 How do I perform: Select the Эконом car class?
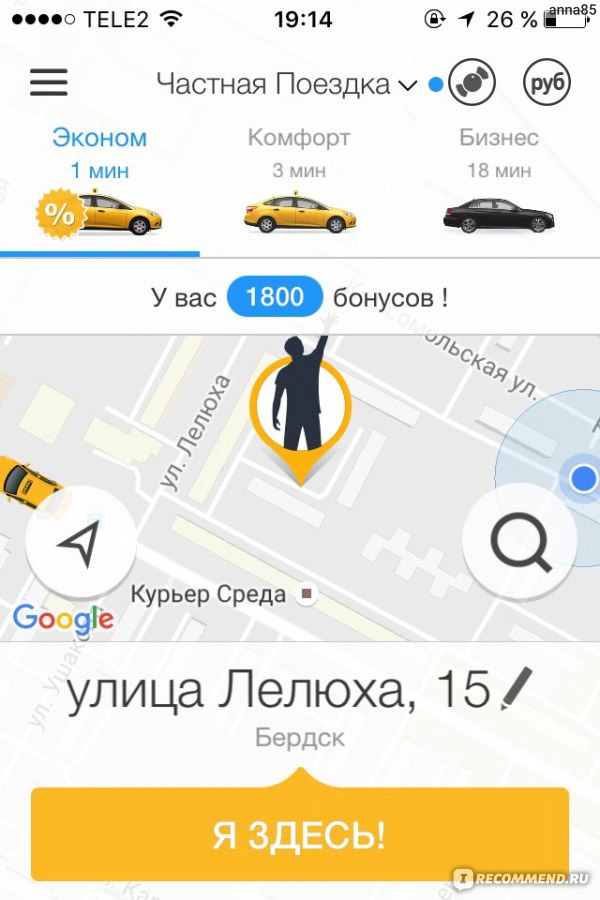[99, 187]
